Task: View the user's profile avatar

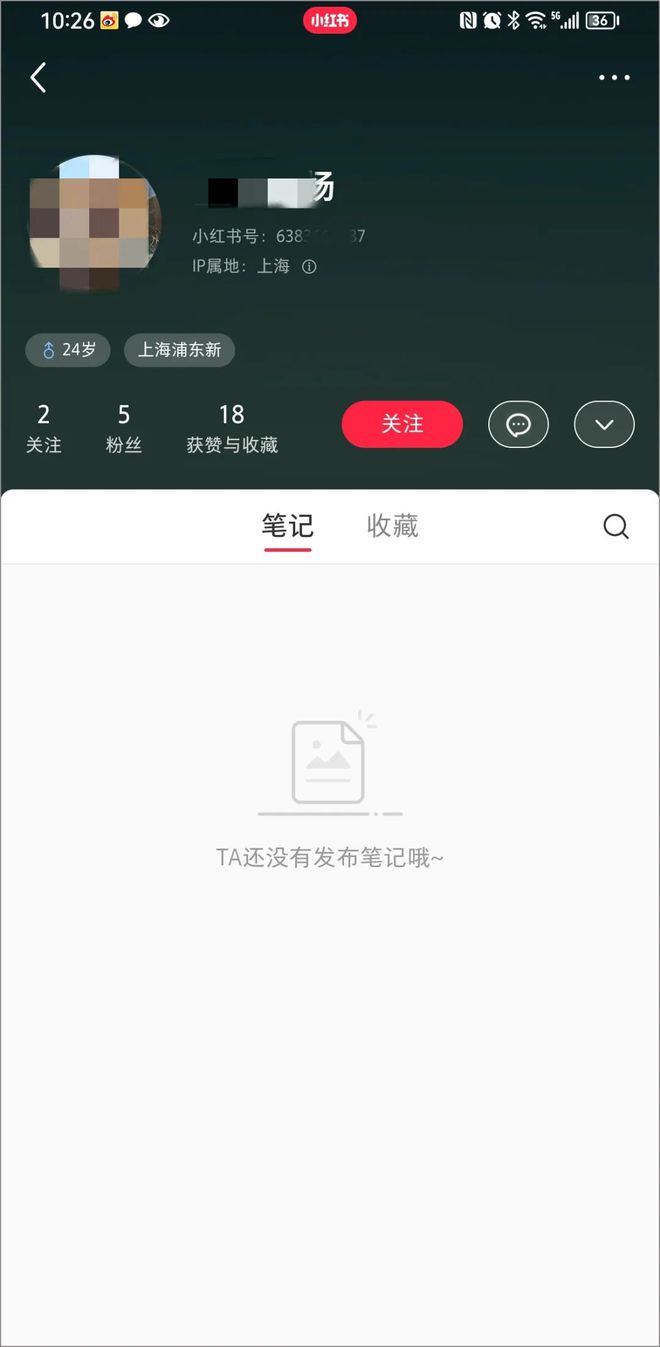Action: (94, 223)
